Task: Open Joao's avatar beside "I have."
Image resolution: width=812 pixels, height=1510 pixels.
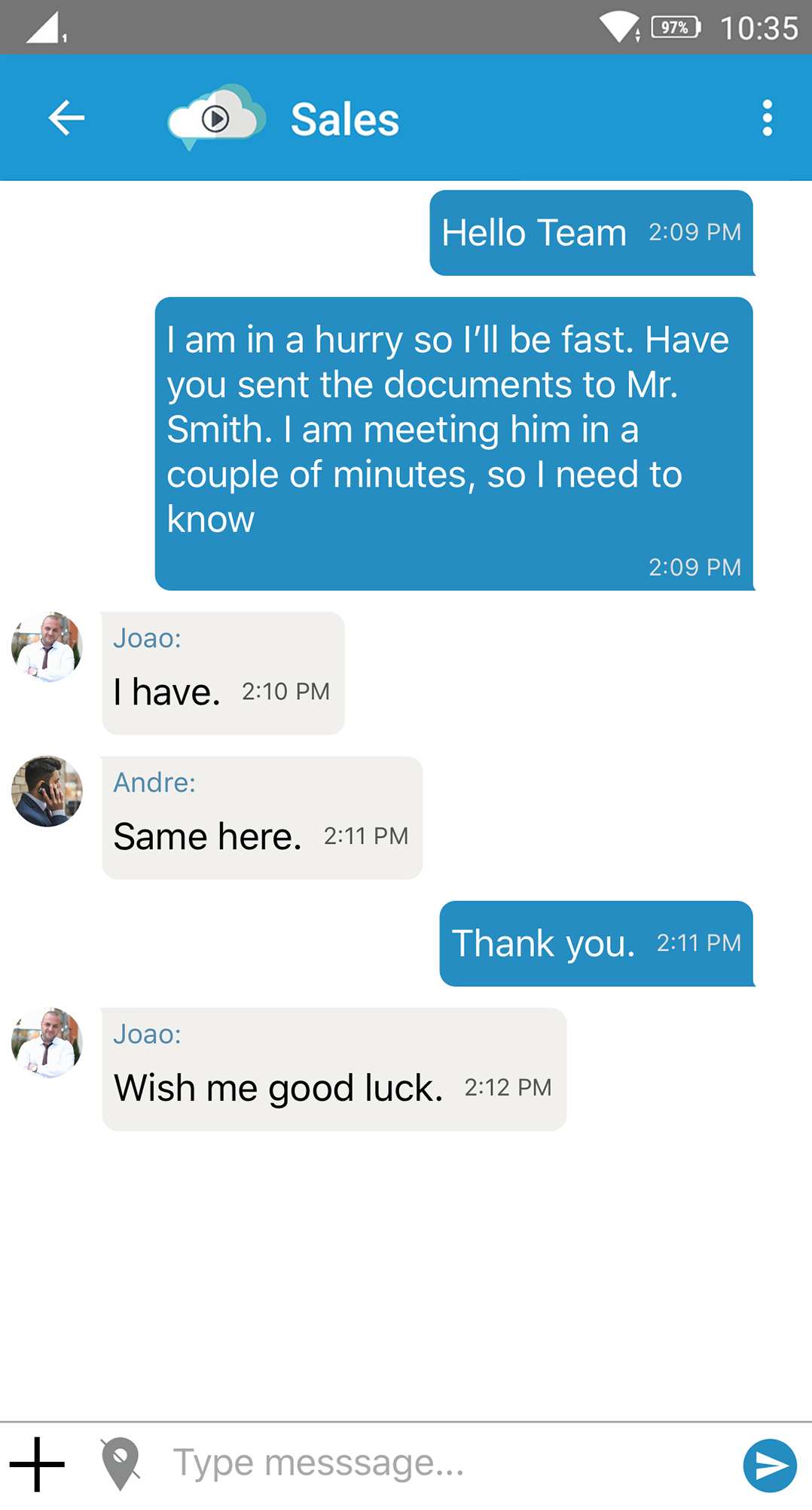Action: tap(47, 647)
